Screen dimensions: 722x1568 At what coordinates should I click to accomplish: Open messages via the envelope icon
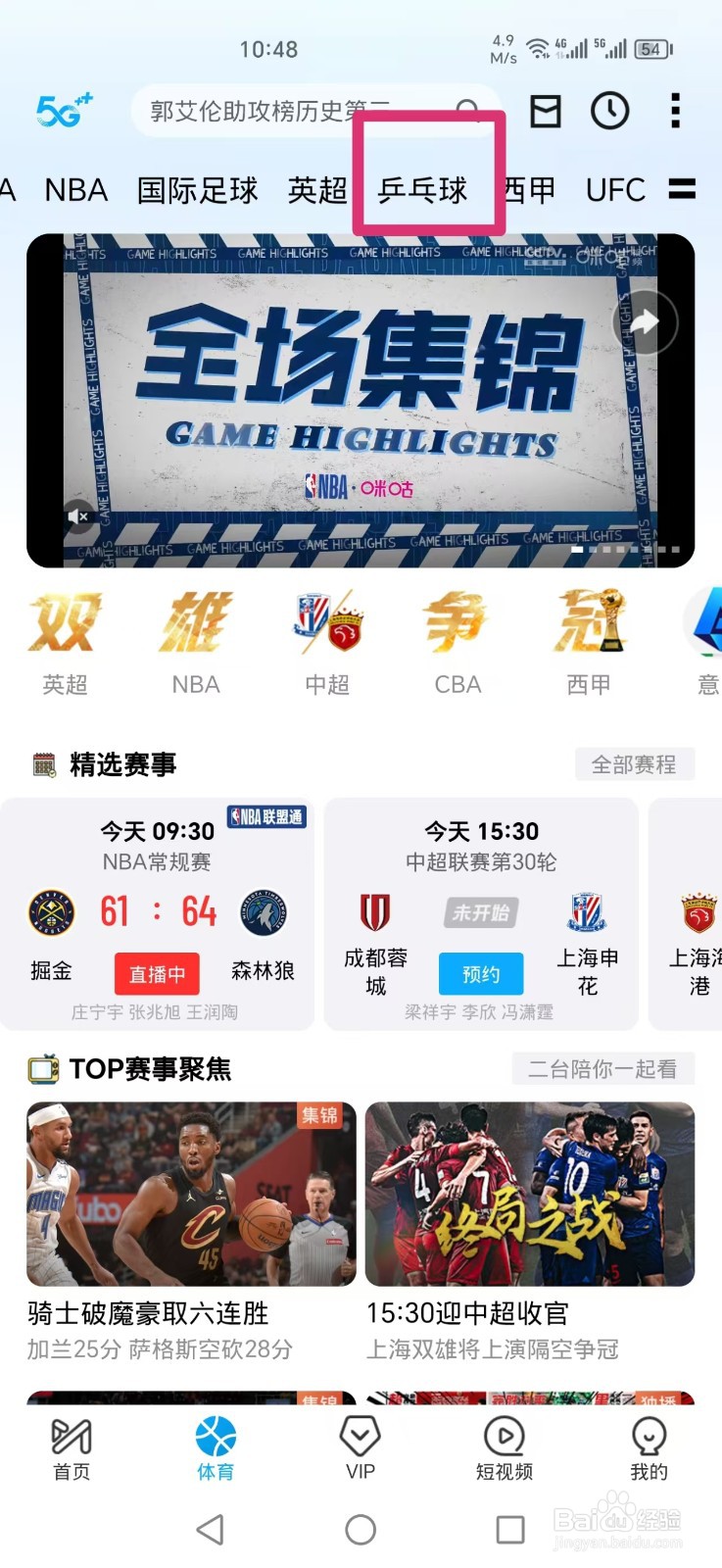pyautogui.click(x=546, y=111)
